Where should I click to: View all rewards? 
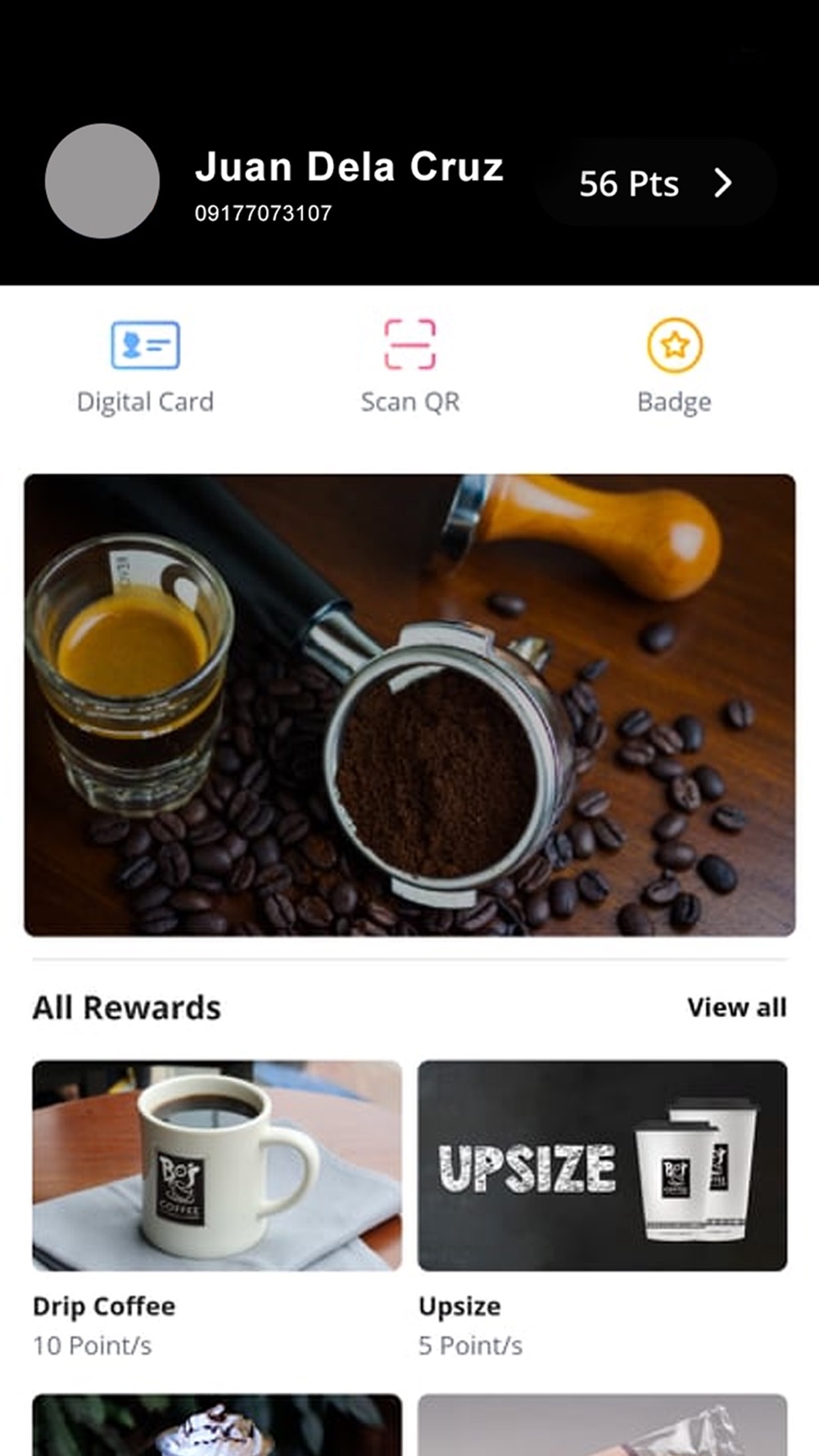(736, 1007)
